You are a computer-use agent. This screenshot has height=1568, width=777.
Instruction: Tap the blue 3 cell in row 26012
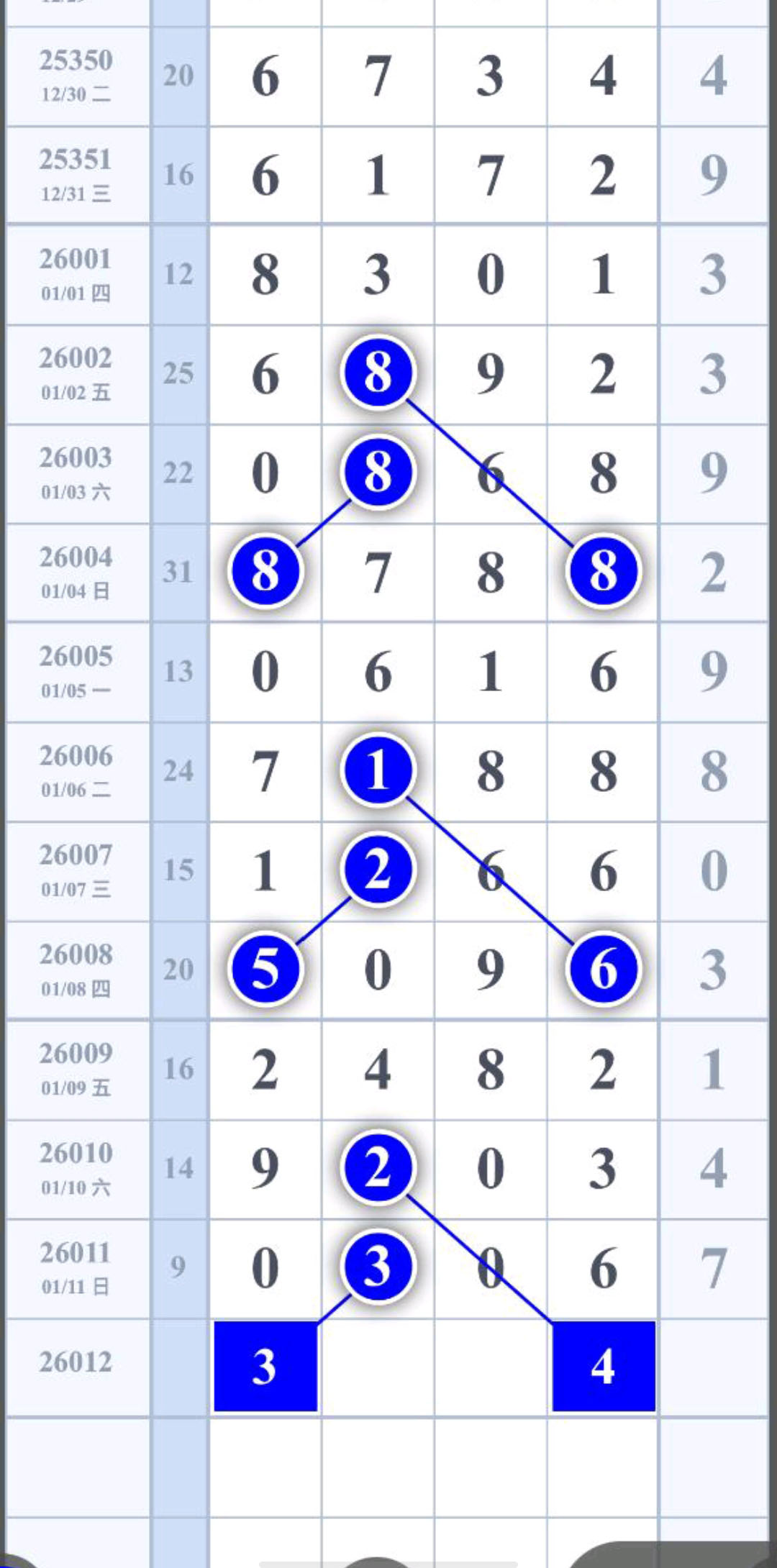[265, 1365]
